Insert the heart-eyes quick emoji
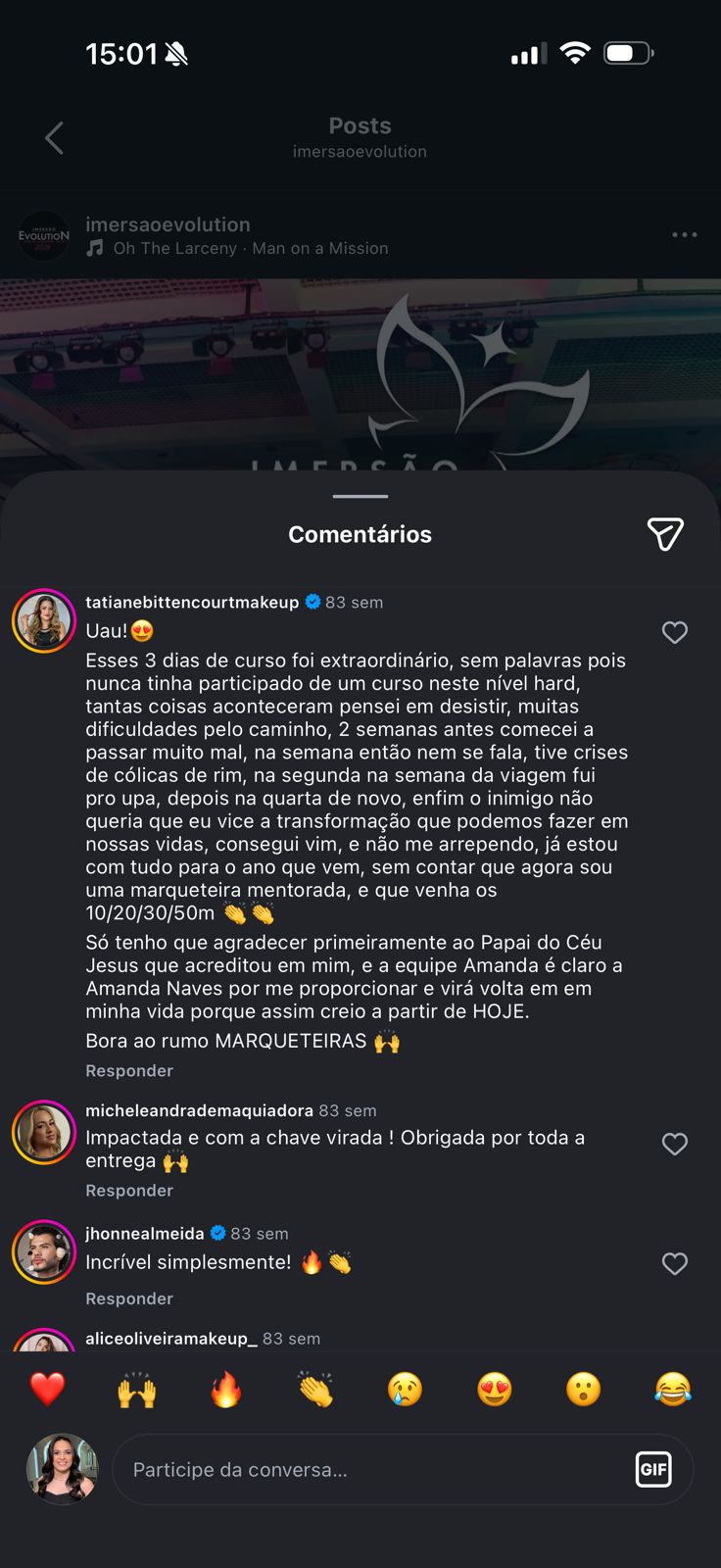721x1568 pixels. click(x=495, y=1390)
